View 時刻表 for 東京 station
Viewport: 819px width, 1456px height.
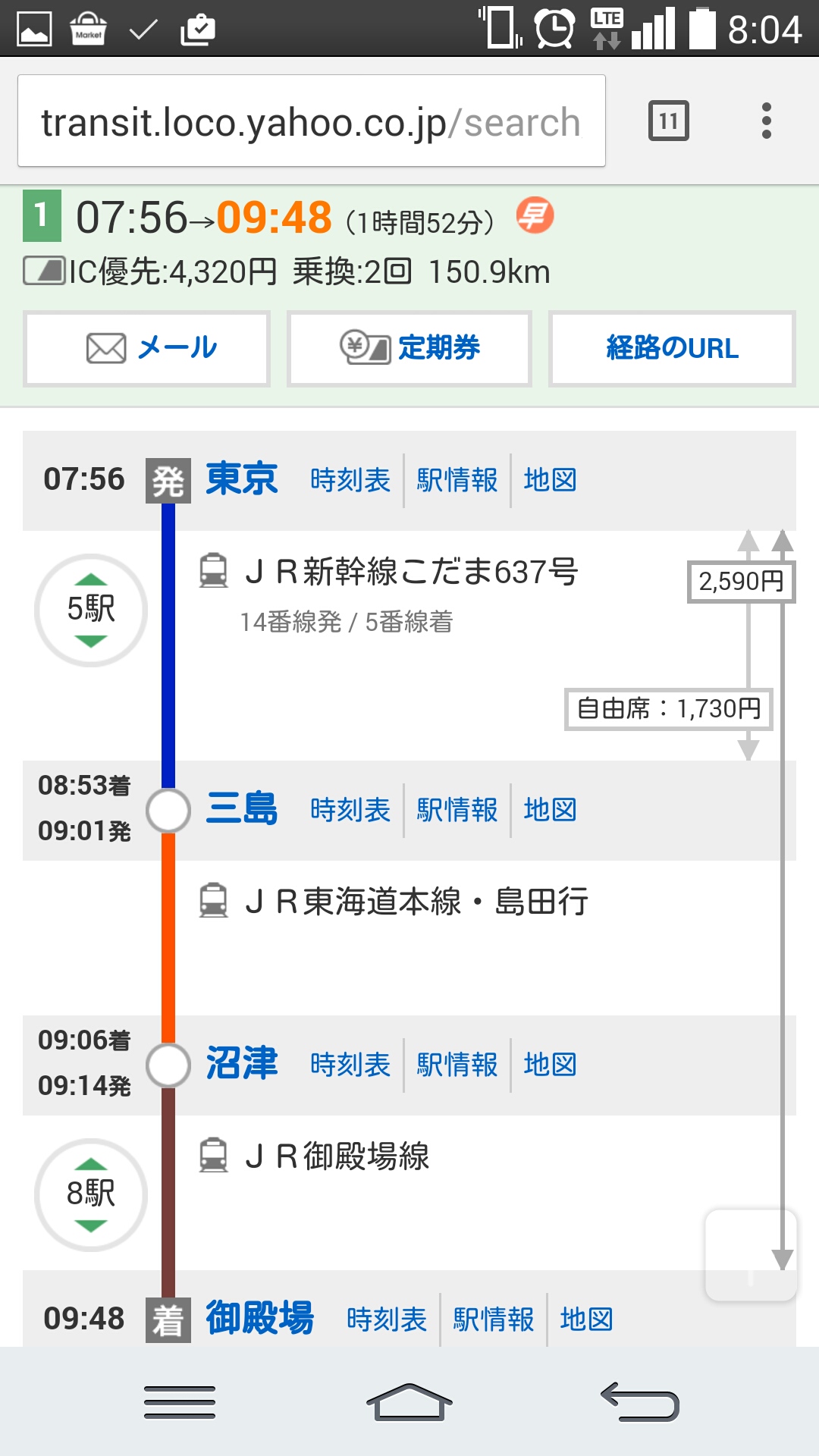coord(350,480)
